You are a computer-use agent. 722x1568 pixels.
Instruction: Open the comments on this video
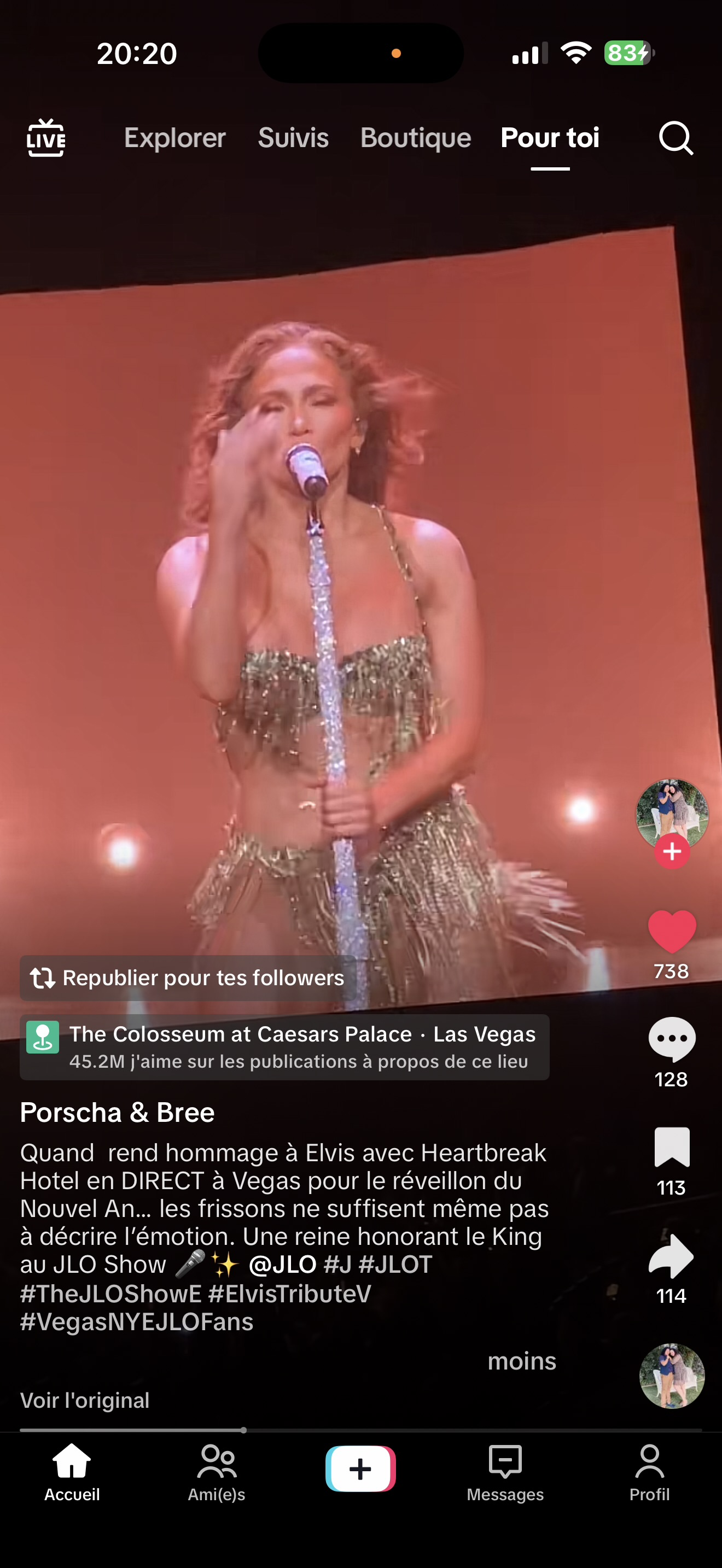(672, 1040)
